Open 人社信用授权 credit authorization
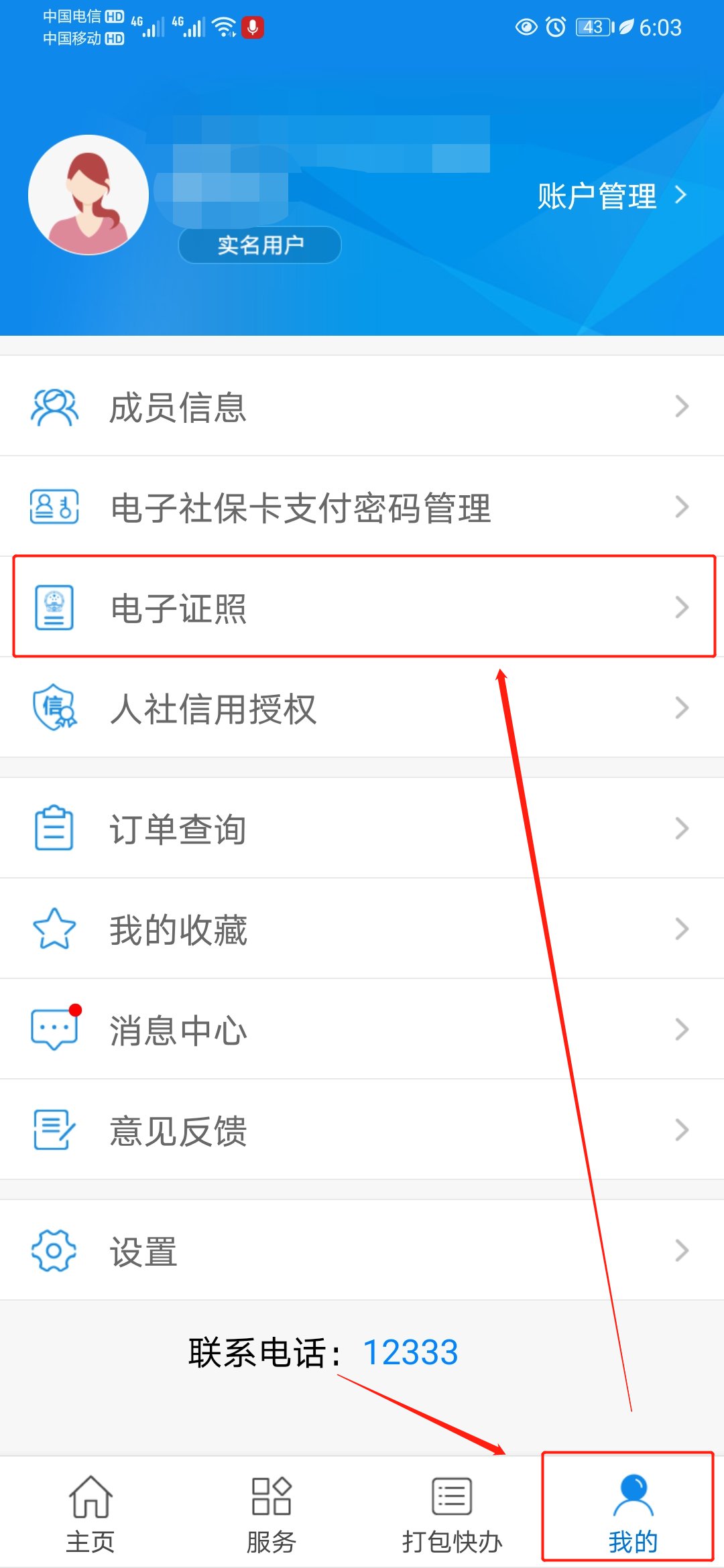The height and width of the screenshot is (1568, 724). 362,708
